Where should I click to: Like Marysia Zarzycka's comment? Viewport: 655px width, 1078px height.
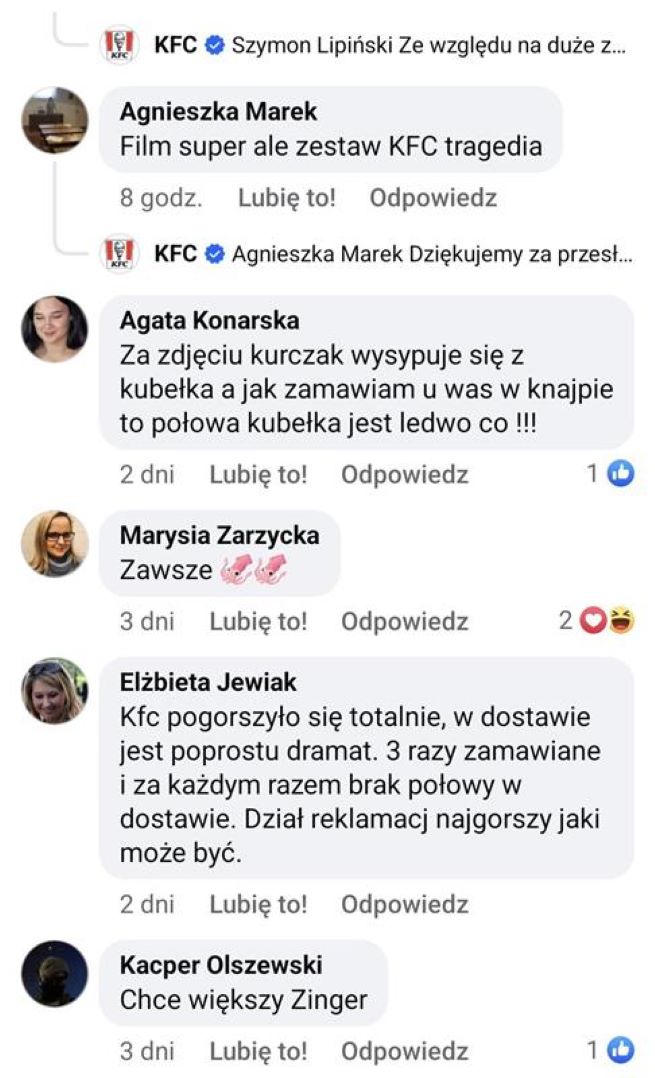(x=258, y=621)
